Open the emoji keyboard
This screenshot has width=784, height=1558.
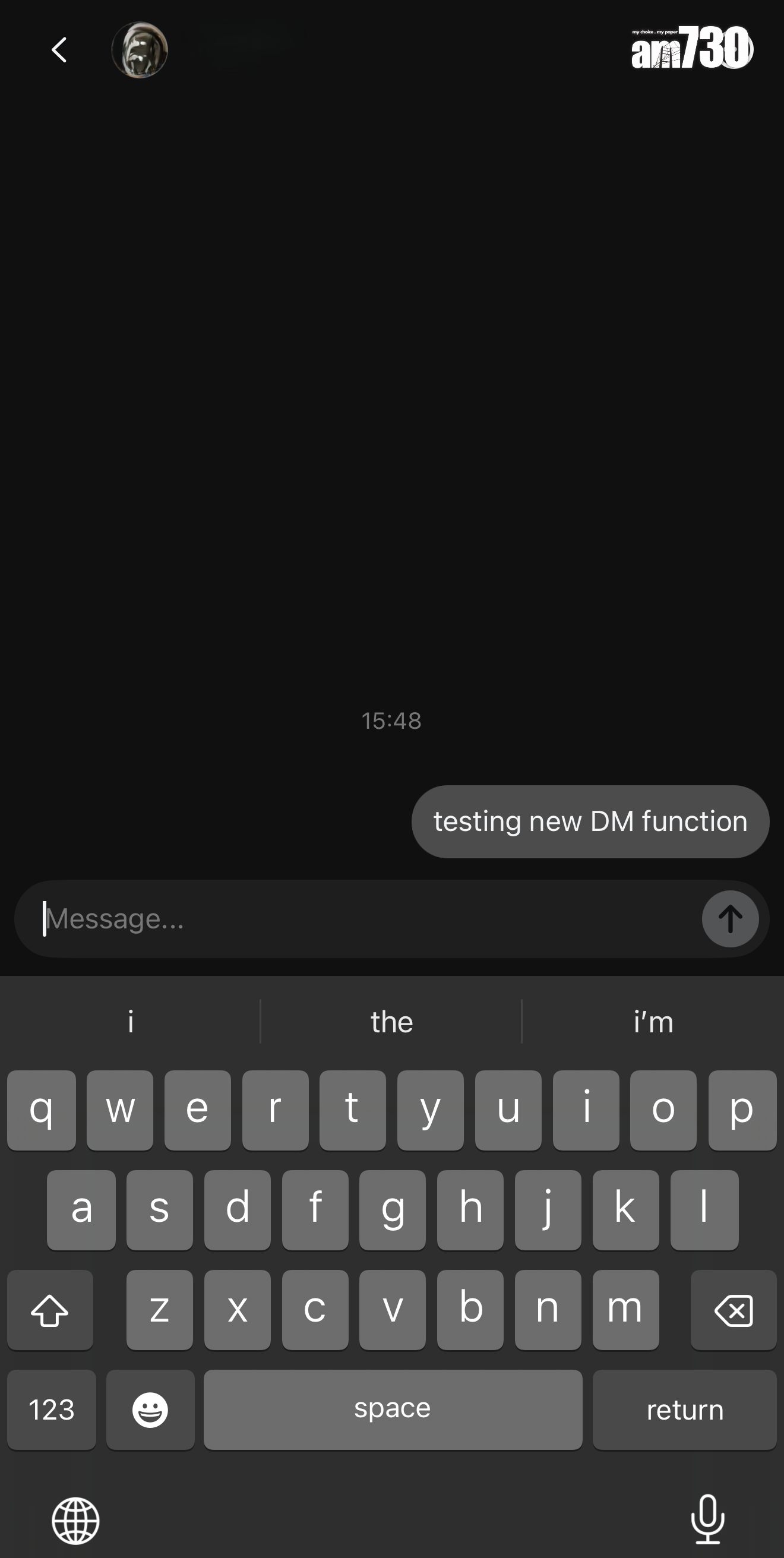(150, 1410)
